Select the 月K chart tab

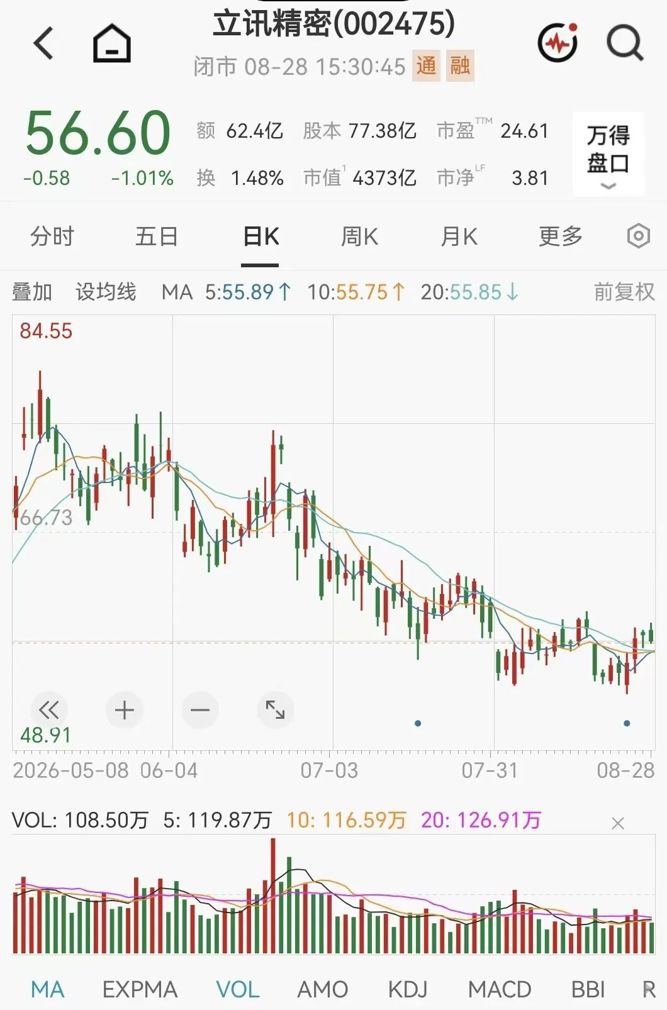[459, 236]
